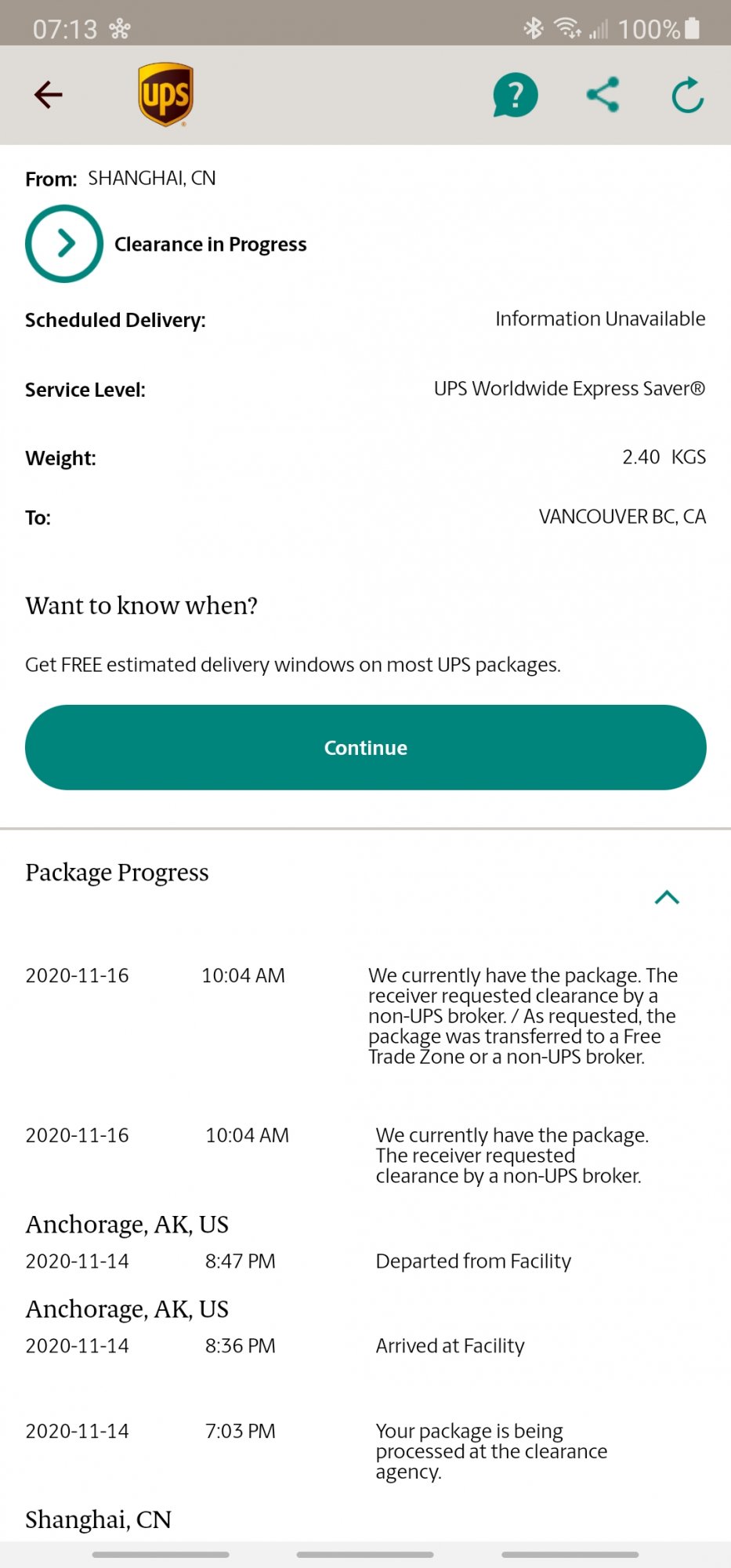Tap the Clearance in Progress status icon
This screenshot has height=1568, width=731.
[64, 244]
